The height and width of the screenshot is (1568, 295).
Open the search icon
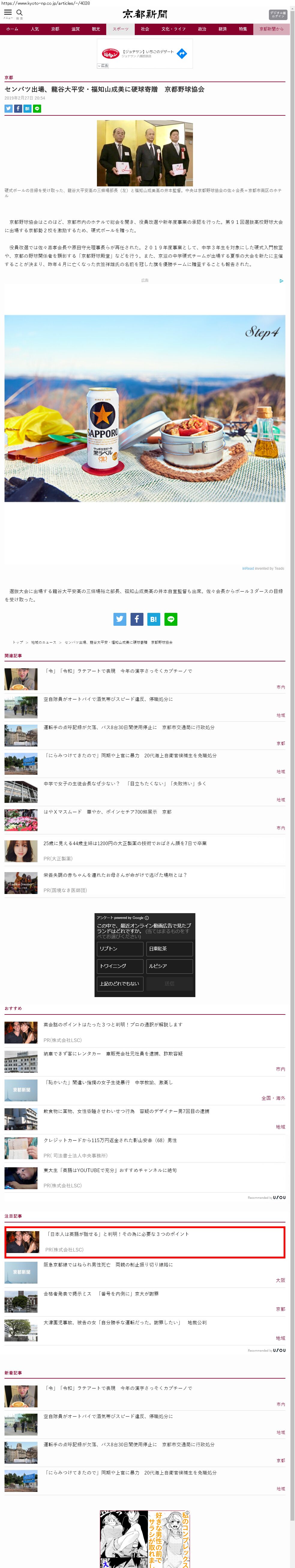pyautogui.click(x=20, y=13)
